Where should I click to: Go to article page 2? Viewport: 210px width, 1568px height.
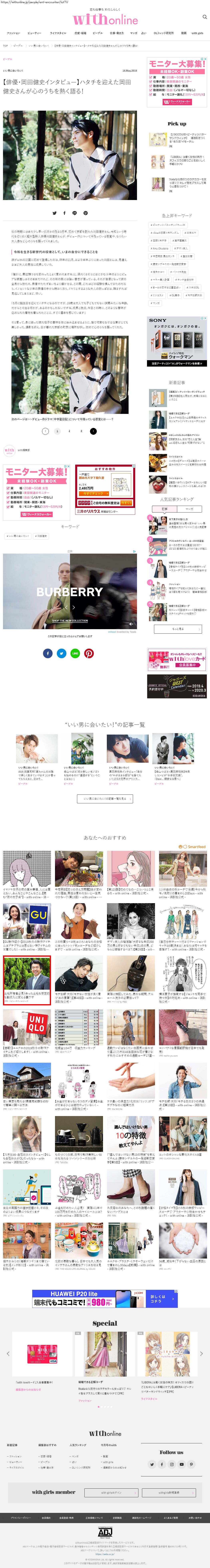click(x=69, y=431)
